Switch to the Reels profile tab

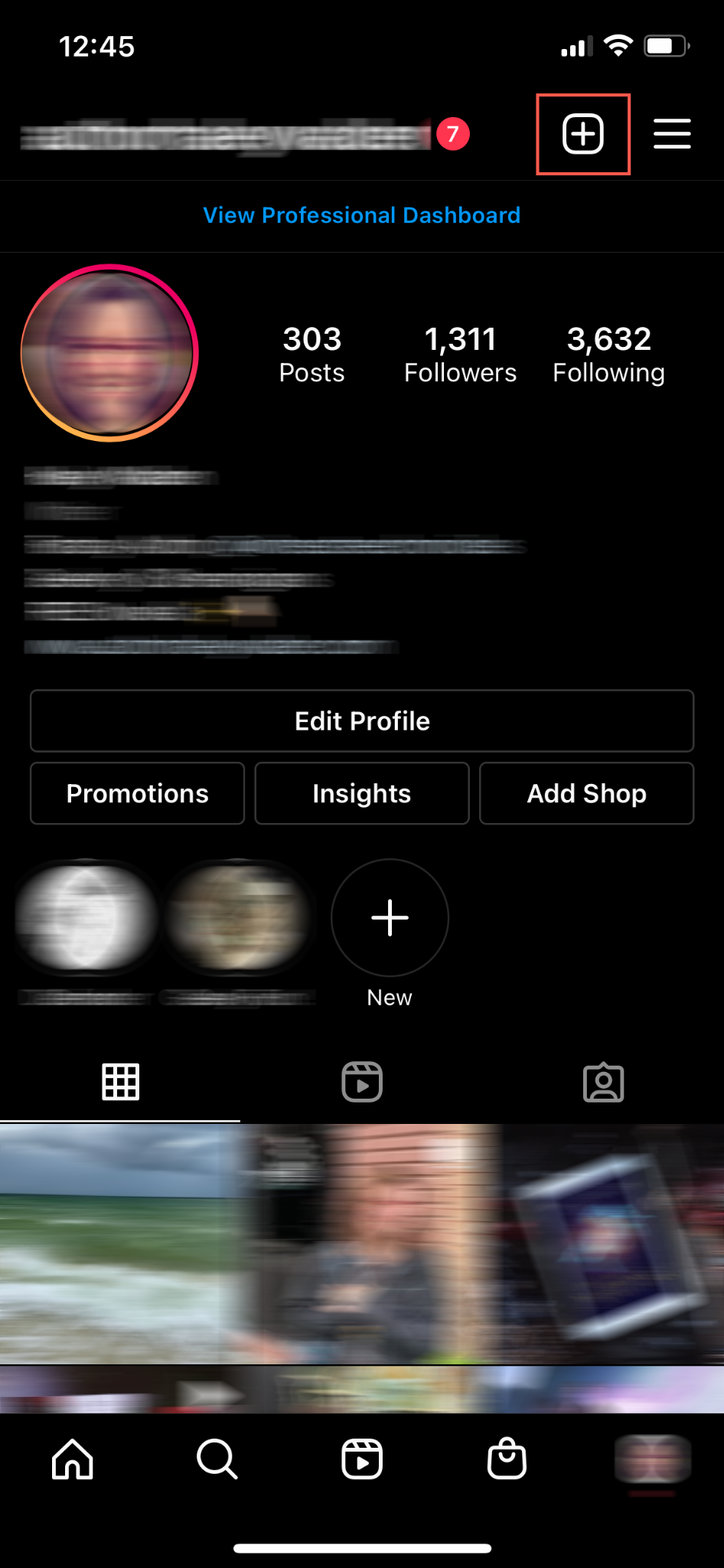[362, 1082]
